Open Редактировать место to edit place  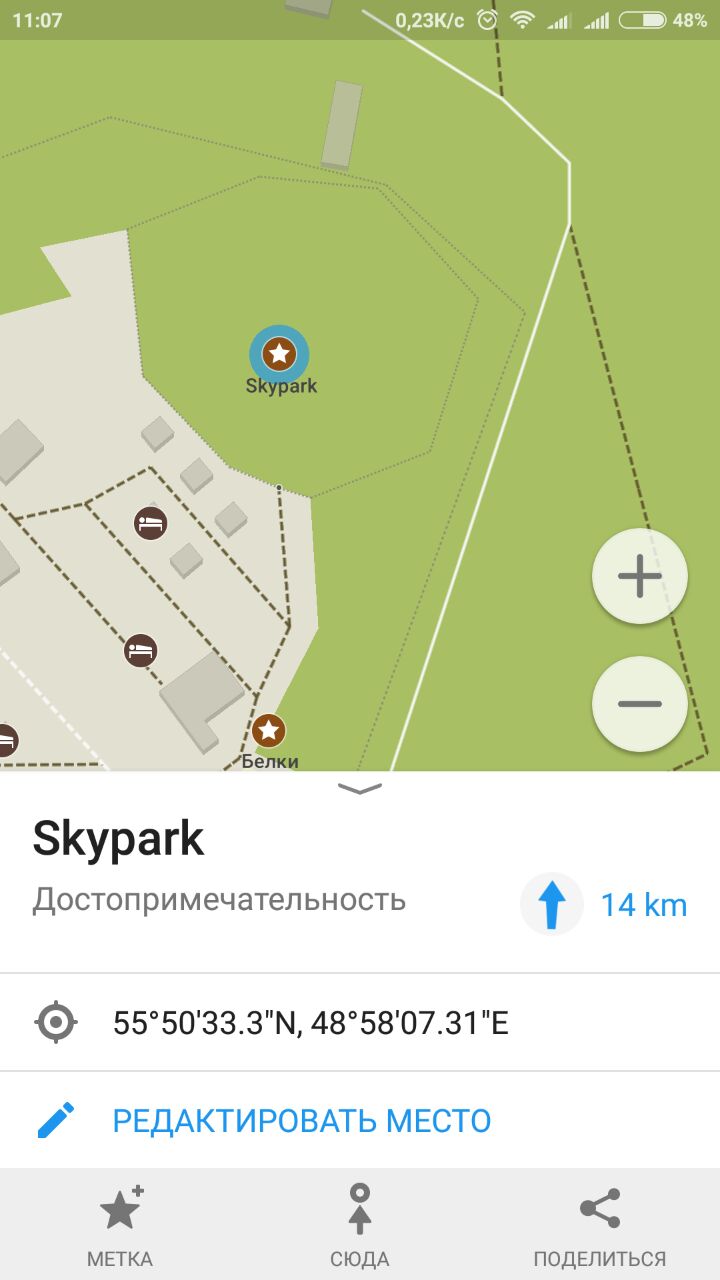click(x=360, y=1120)
